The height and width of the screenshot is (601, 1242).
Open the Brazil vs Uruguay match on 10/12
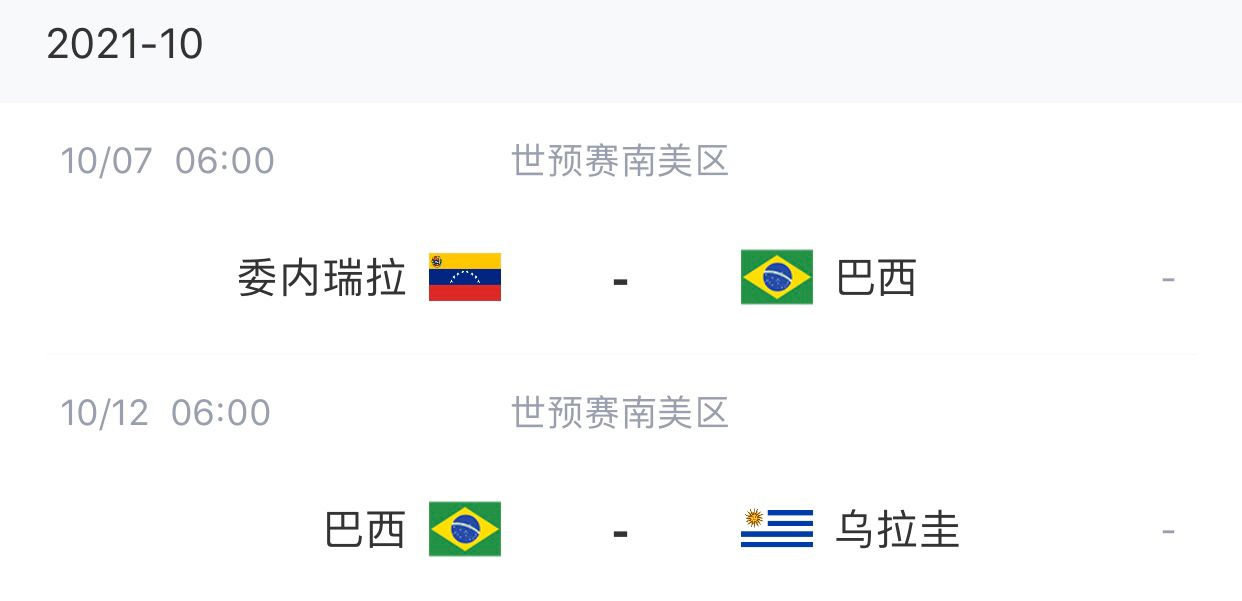pyautogui.click(x=620, y=530)
